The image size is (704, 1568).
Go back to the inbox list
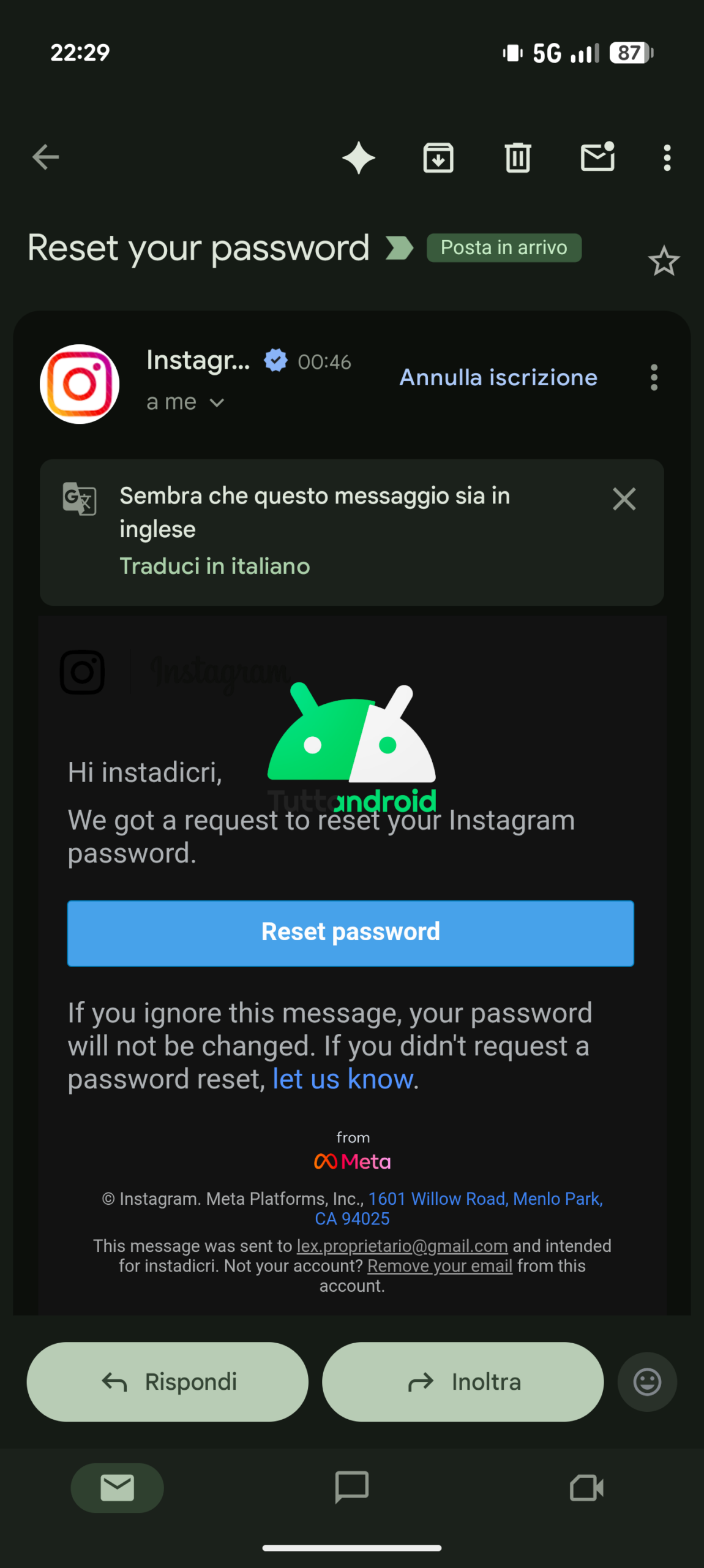pyautogui.click(x=45, y=157)
